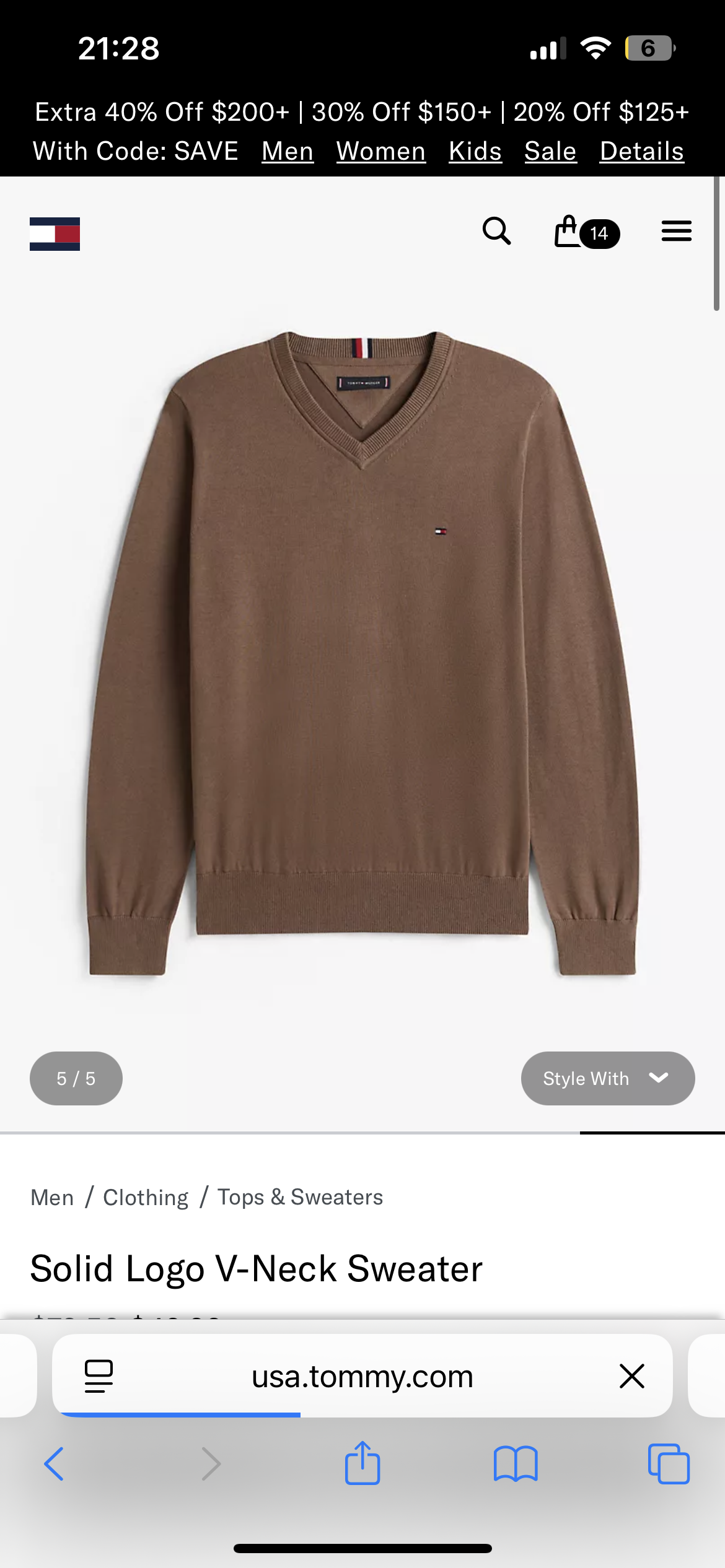Stop loading the page
Viewport: 725px width, 1568px height.
point(631,1376)
